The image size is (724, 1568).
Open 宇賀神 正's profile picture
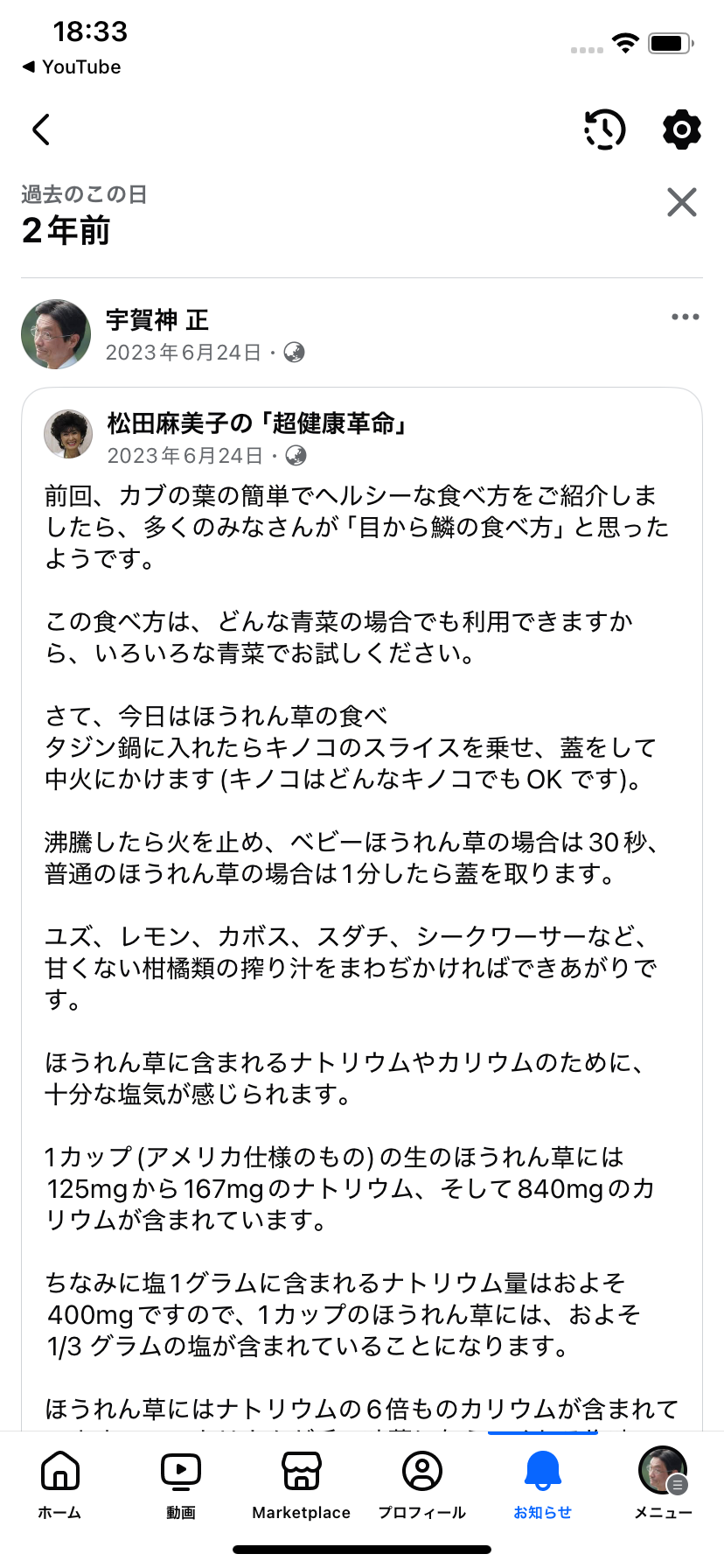[x=56, y=334]
